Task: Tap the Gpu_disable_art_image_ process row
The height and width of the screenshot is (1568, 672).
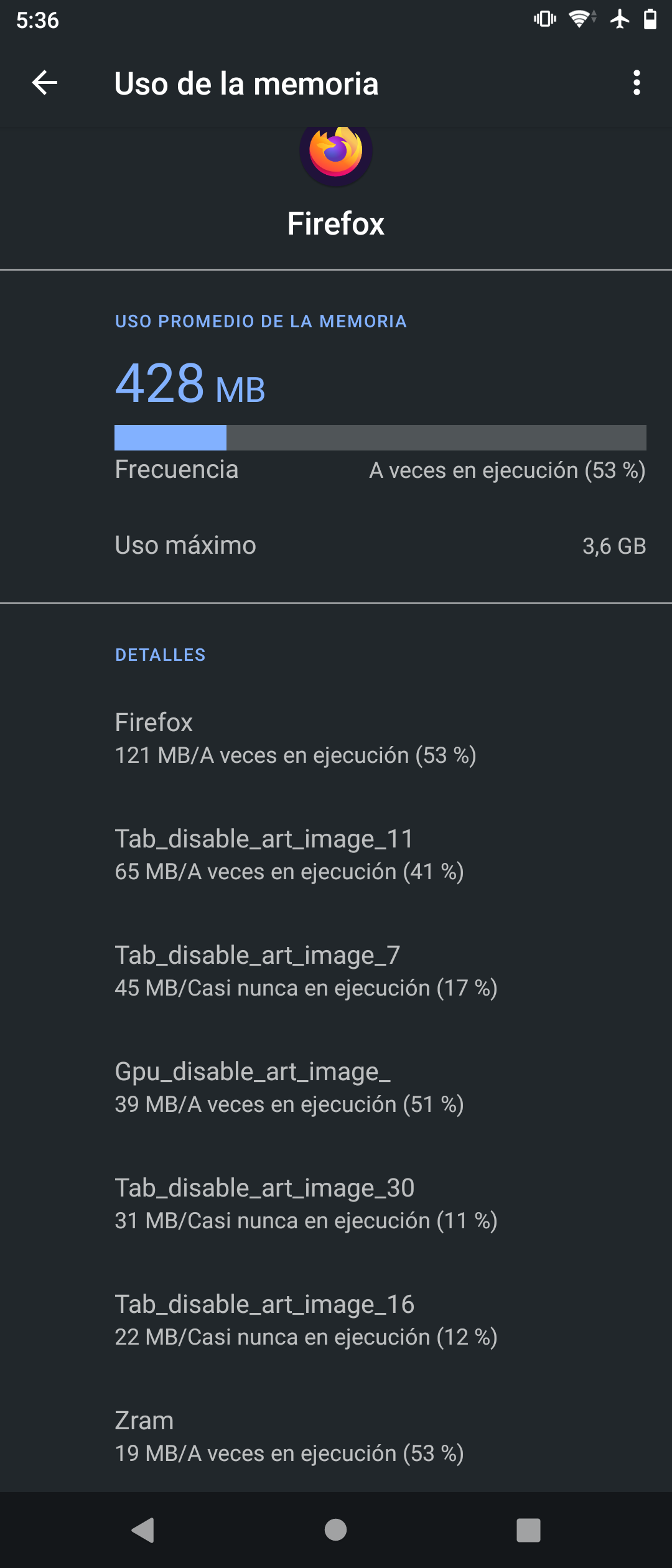Action: [x=336, y=1087]
